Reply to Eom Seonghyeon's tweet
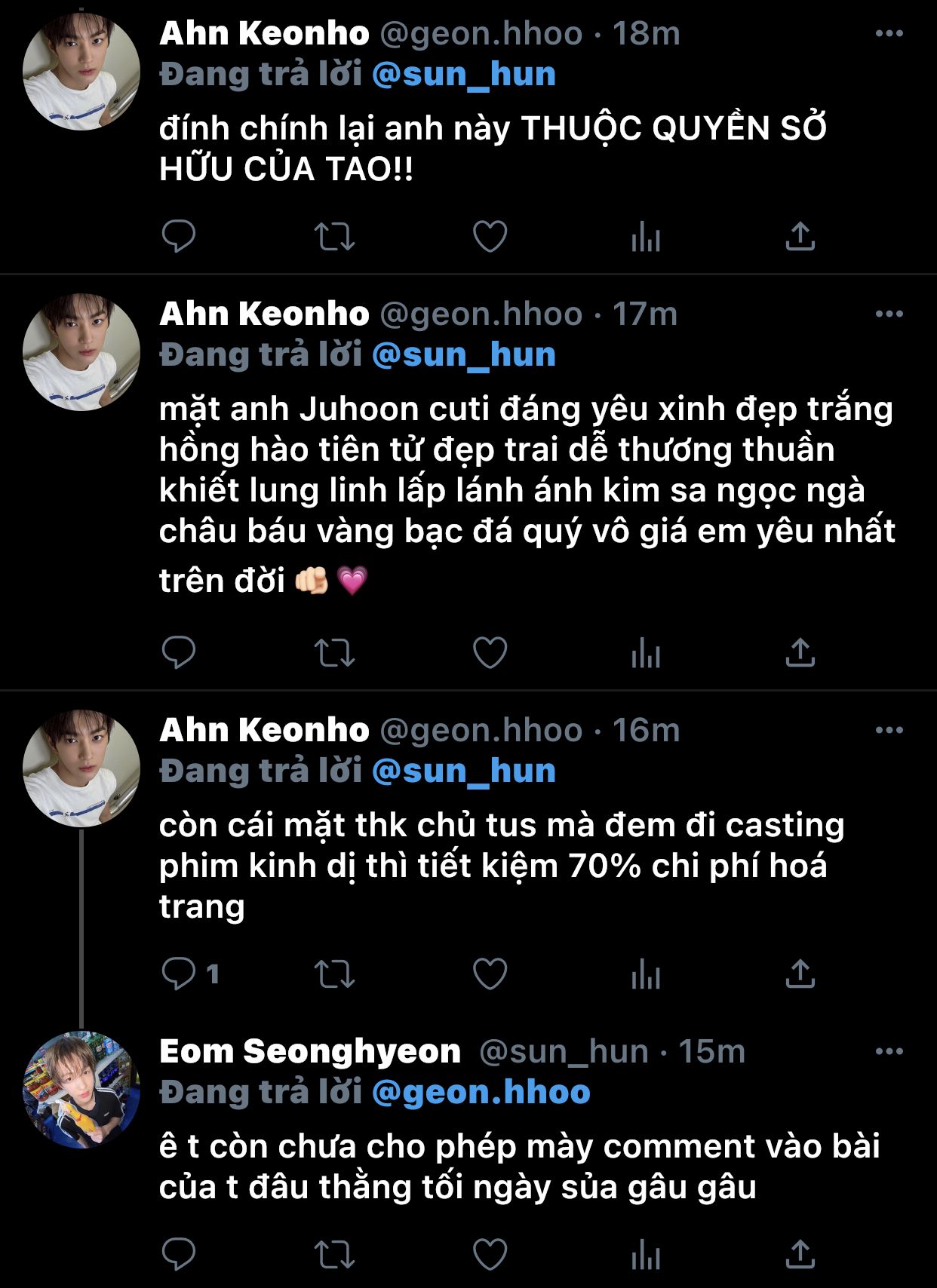This screenshot has width=937, height=1288. click(179, 1255)
